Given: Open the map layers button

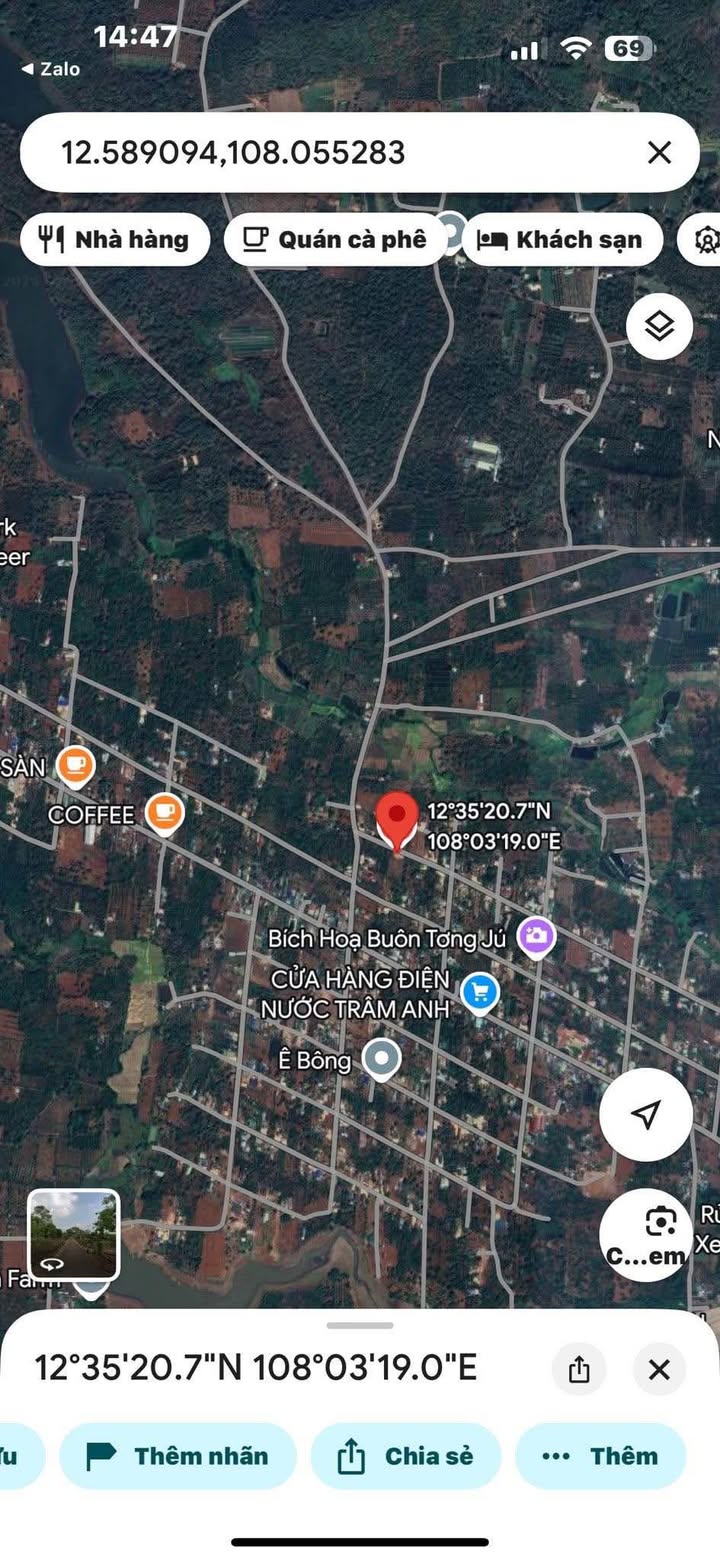Looking at the screenshot, I should pyautogui.click(x=659, y=326).
